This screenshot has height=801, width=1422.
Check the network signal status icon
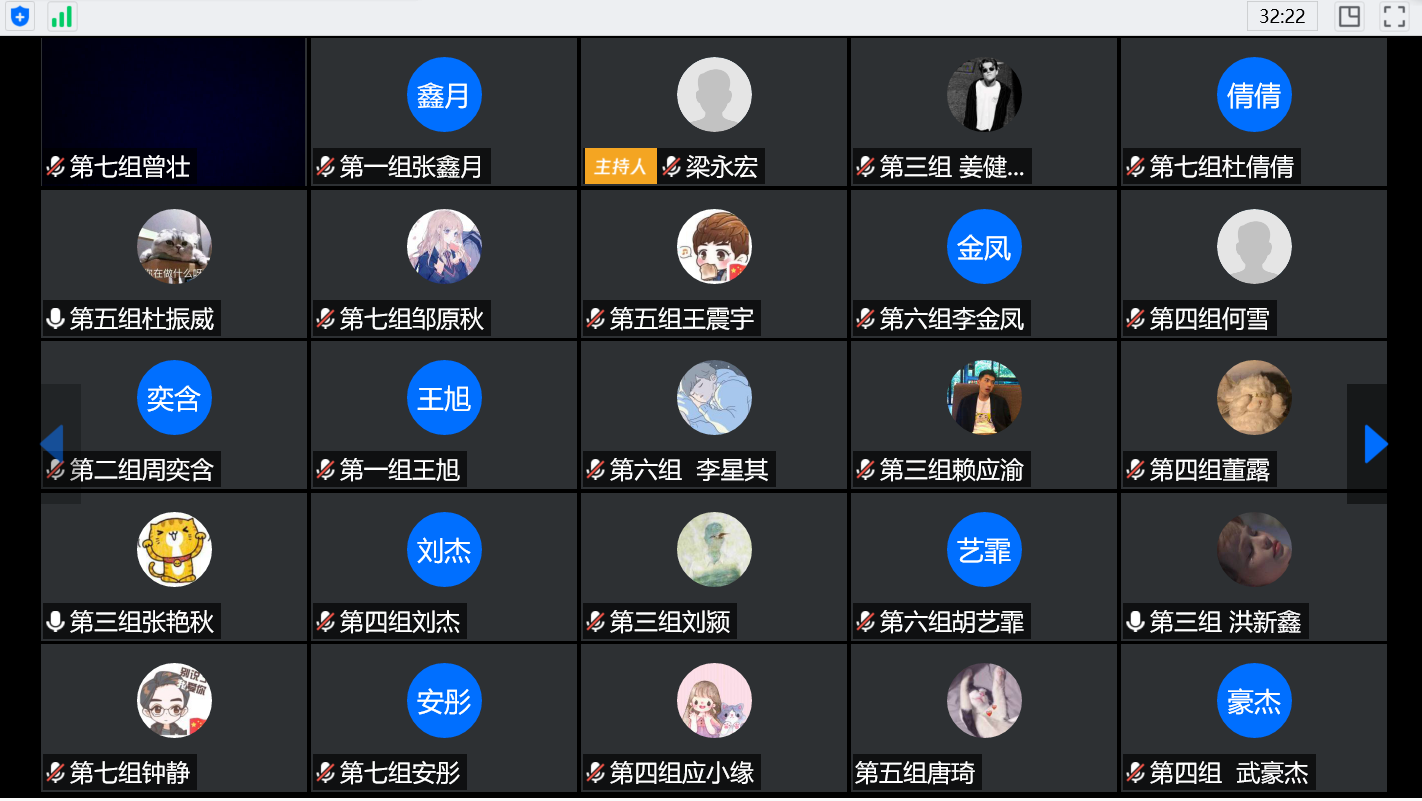(61, 16)
